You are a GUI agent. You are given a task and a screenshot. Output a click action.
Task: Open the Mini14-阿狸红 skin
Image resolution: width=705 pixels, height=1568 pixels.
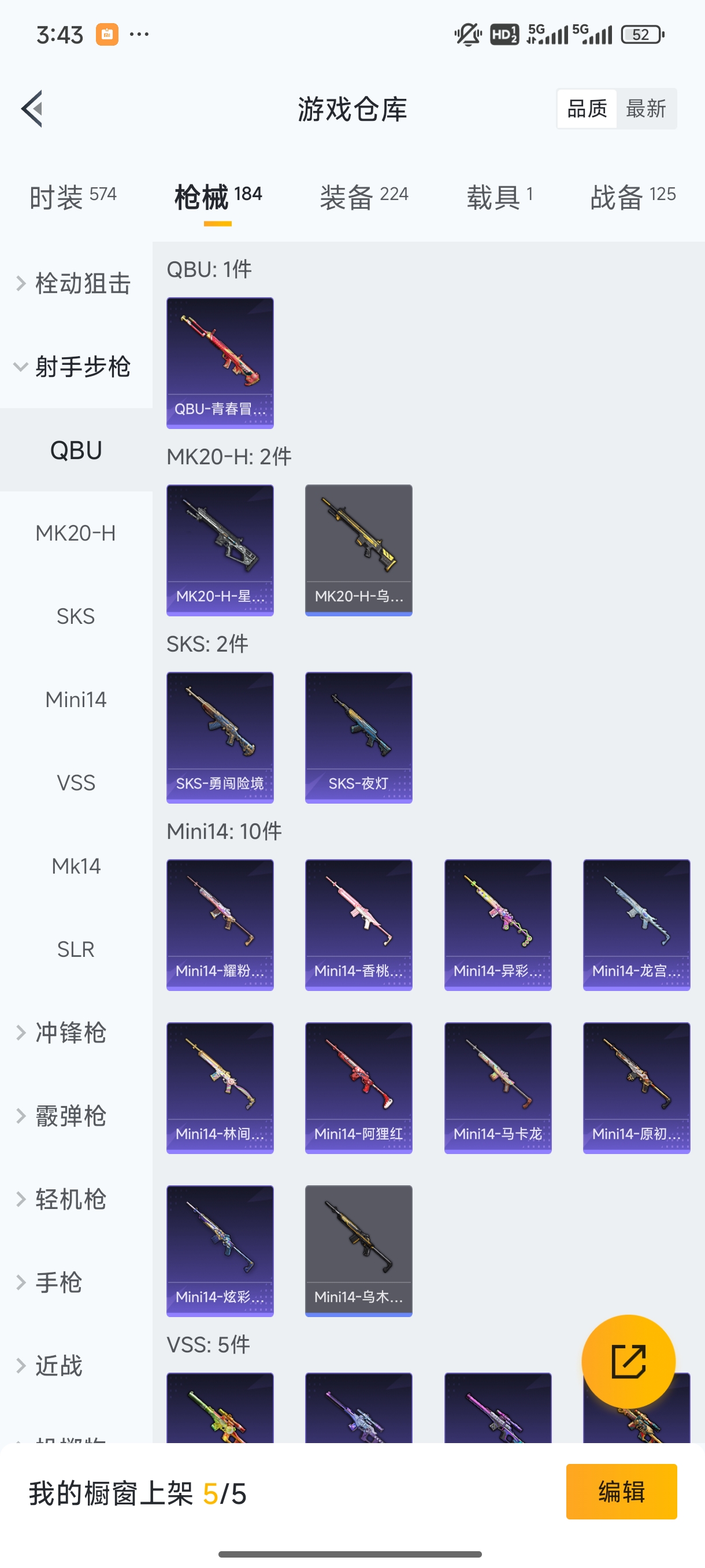click(x=358, y=1088)
